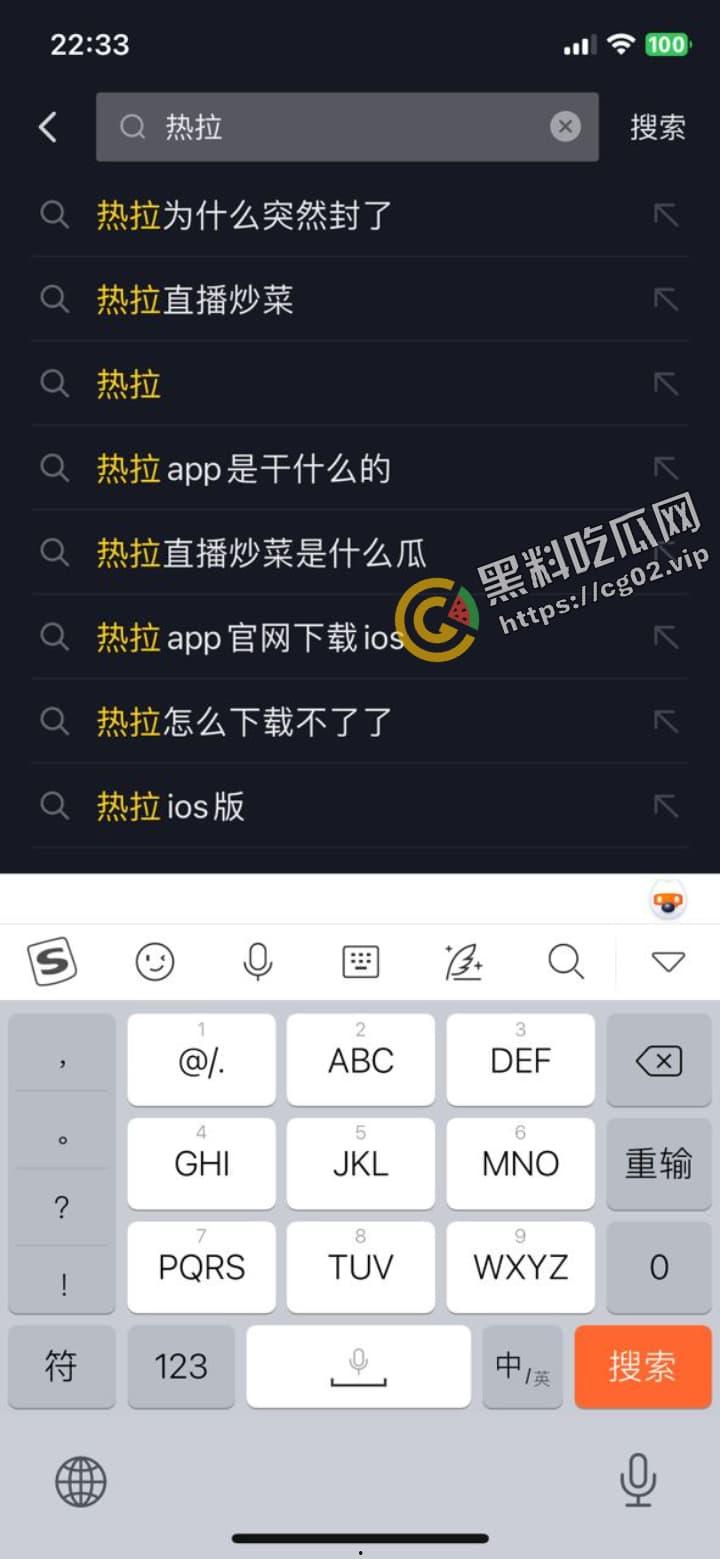Tap the search icon on keyboard toolbar

pos(566,961)
